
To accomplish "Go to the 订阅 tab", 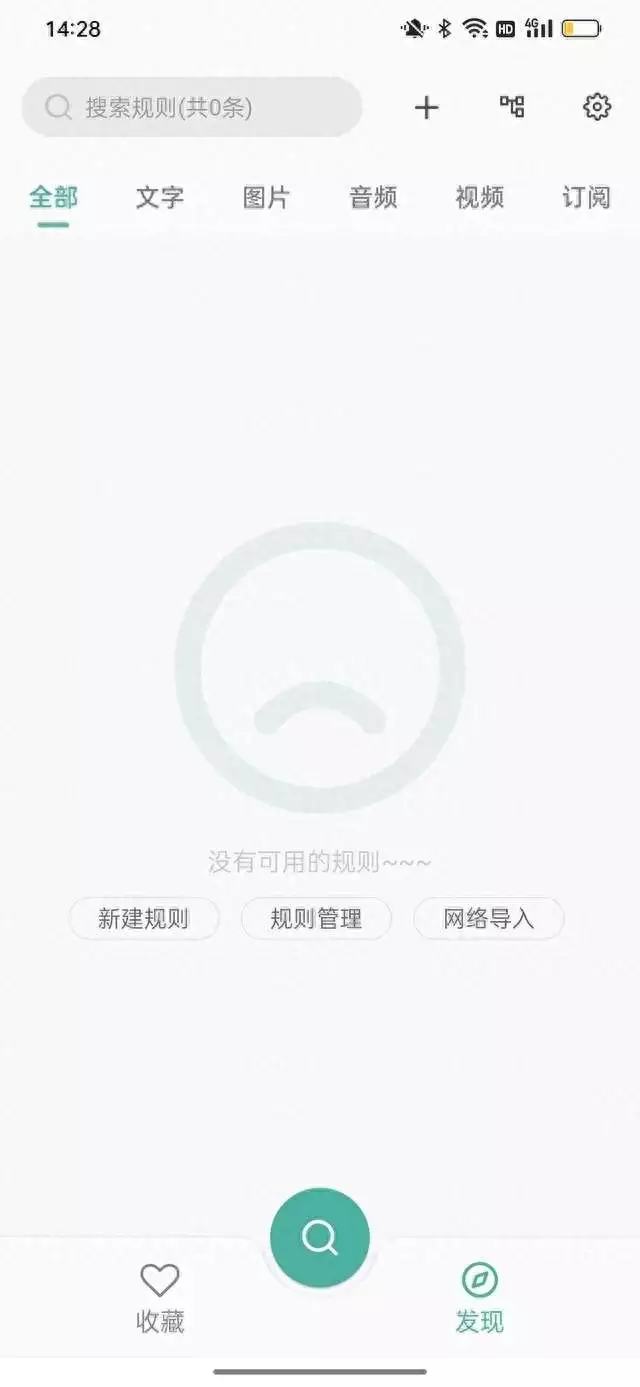I will (586, 197).
